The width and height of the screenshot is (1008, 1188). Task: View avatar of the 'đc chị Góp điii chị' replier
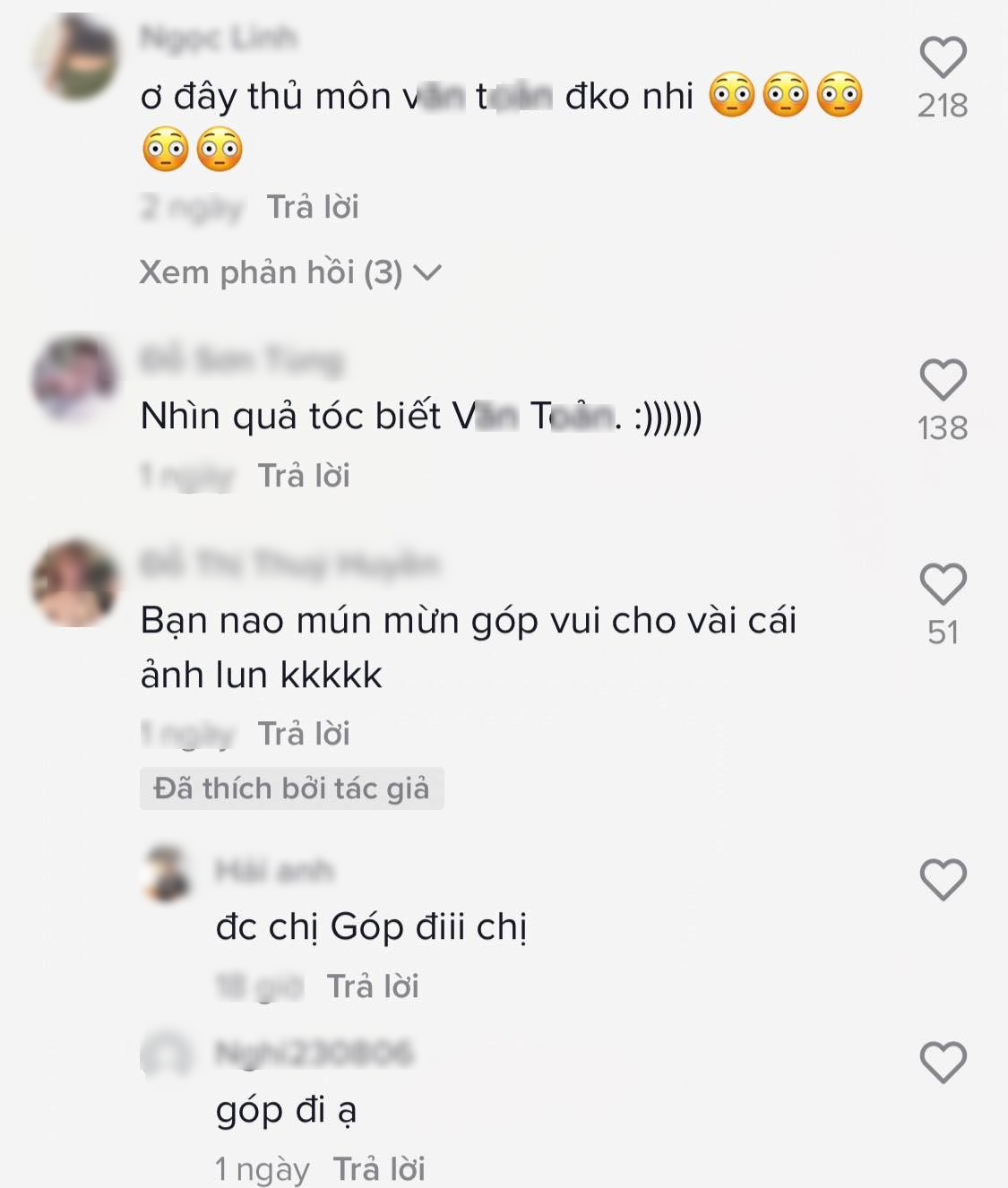168,873
